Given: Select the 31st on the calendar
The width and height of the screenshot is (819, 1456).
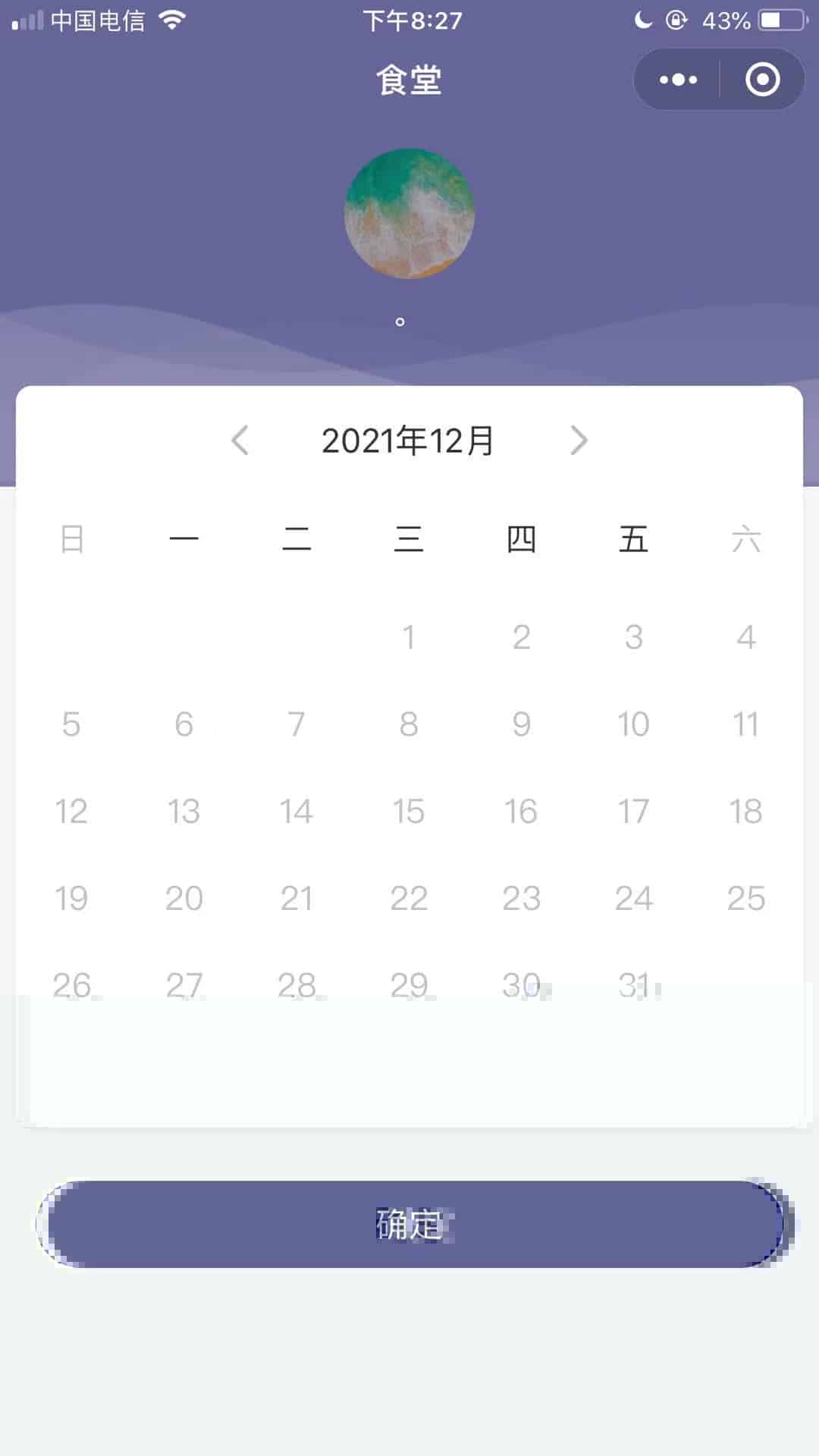Looking at the screenshot, I should click(633, 985).
